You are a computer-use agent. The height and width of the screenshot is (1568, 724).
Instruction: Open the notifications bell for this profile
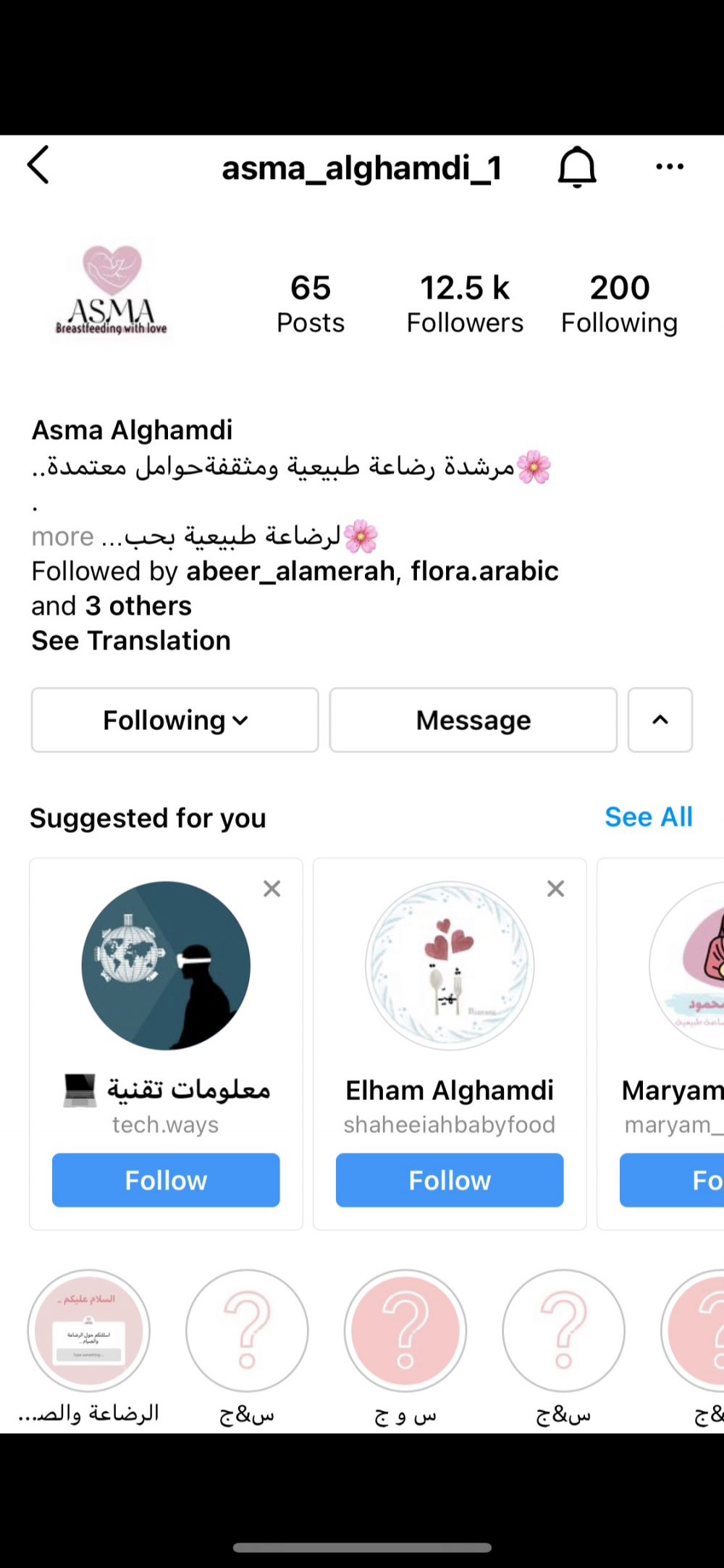pos(576,167)
